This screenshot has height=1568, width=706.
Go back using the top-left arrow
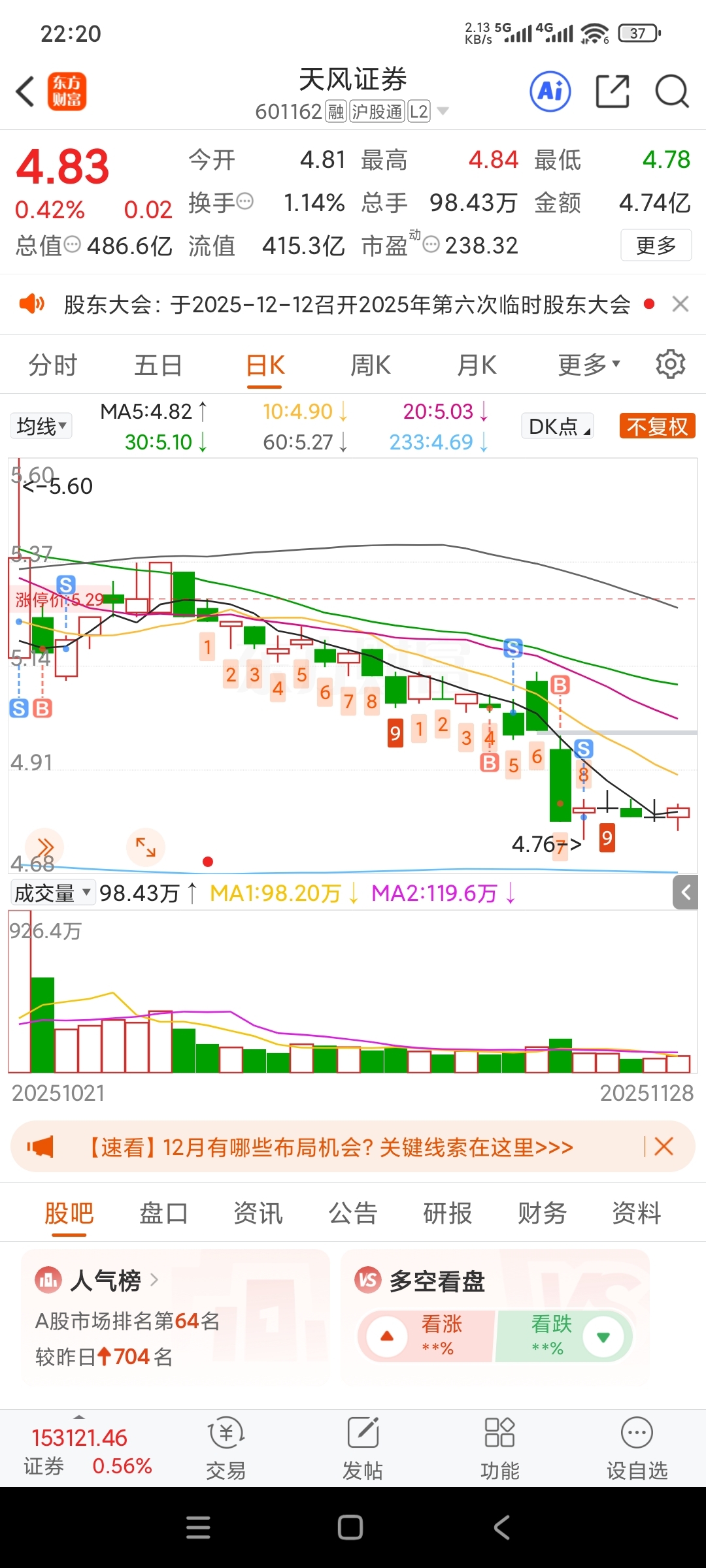(26, 91)
